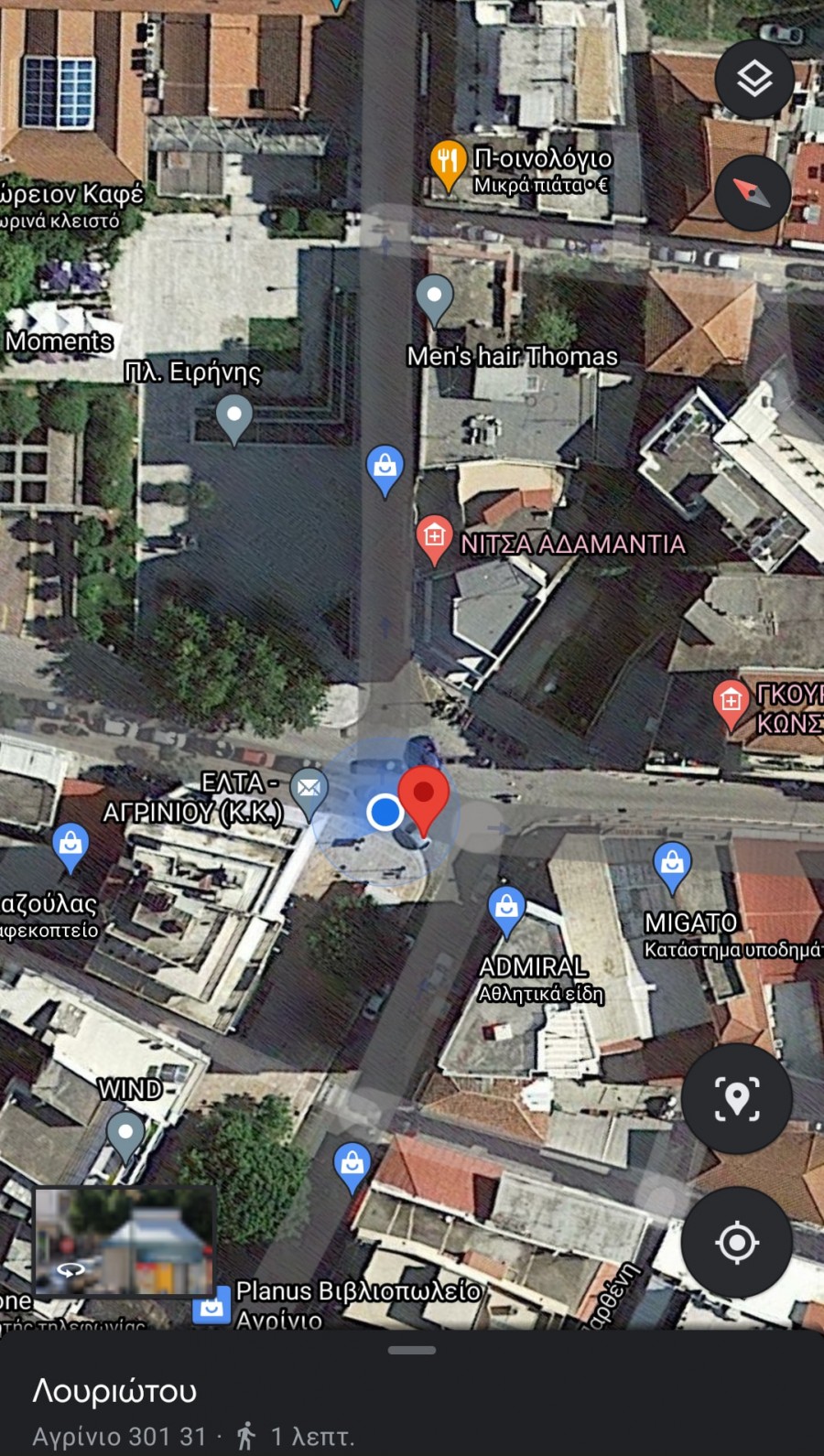Center map on my location
Viewport: 824px width, 1456px height.
[x=736, y=1243]
